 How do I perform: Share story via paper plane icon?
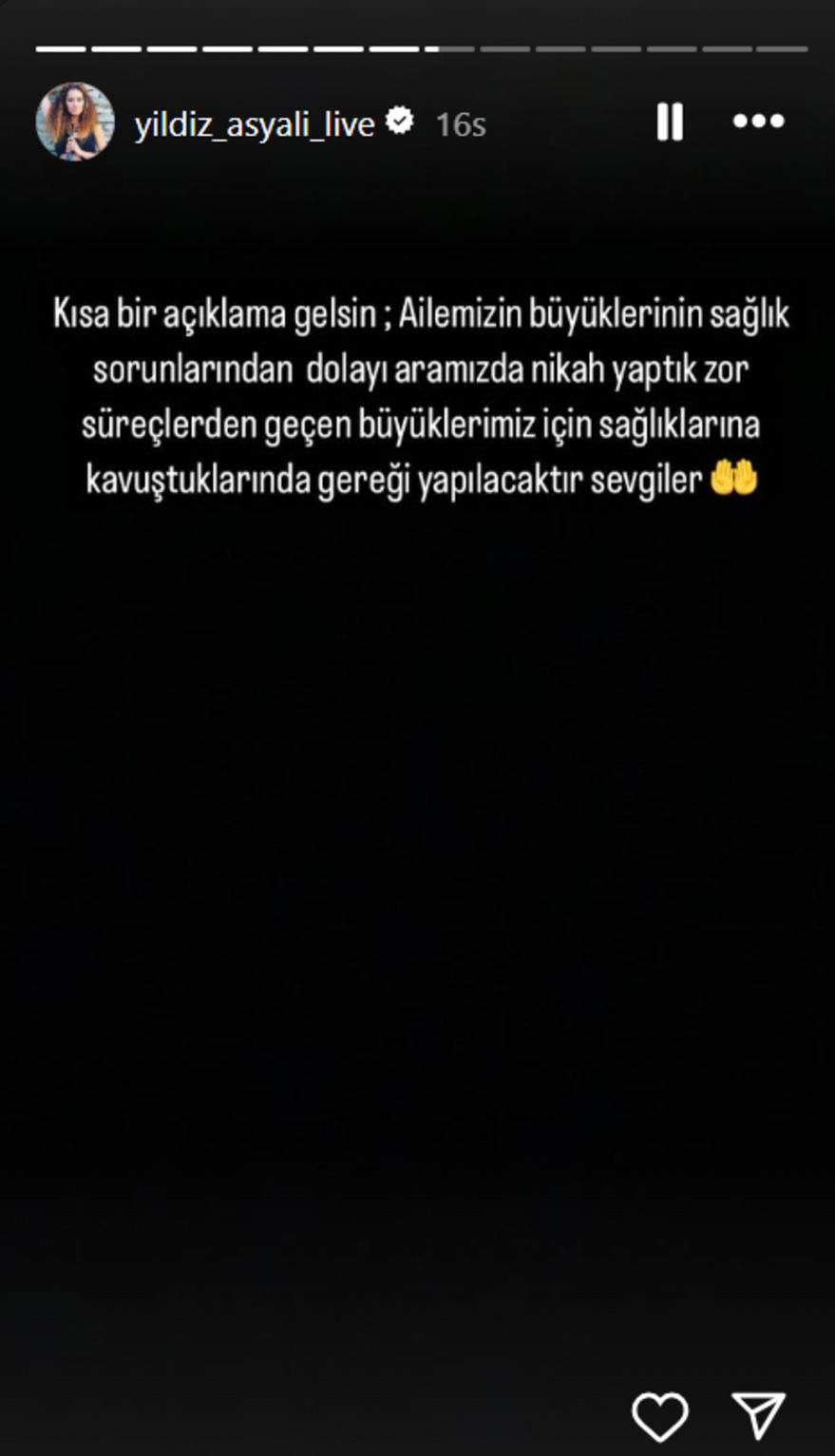coord(758,1415)
